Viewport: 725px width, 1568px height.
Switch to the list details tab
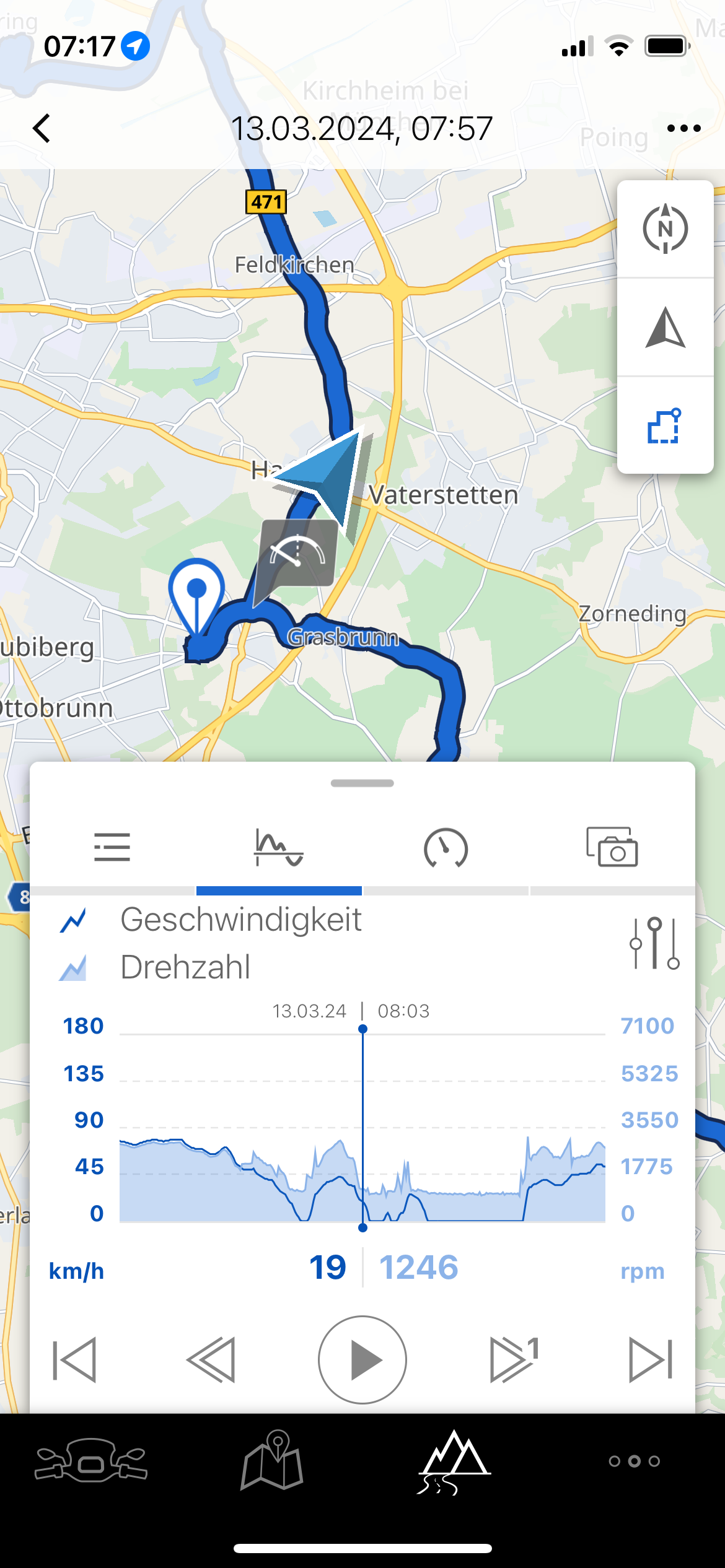112,847
